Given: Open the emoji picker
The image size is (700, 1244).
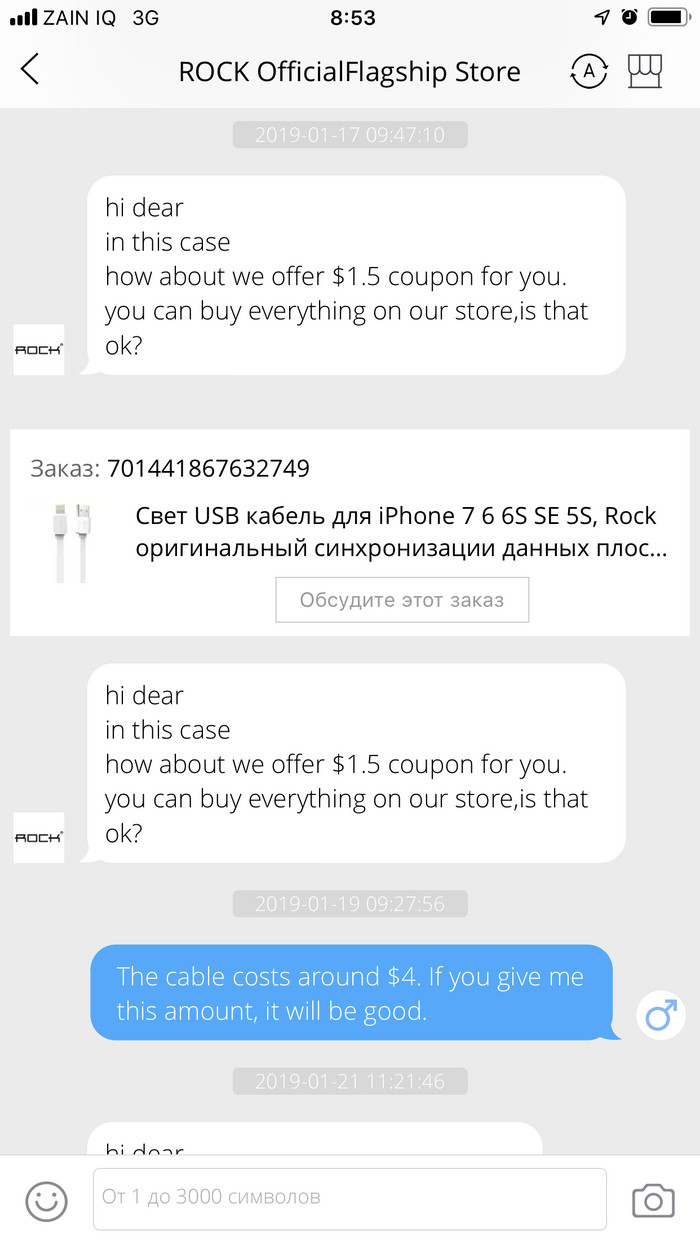Looking at the screenshot, I should (46, 1200).
